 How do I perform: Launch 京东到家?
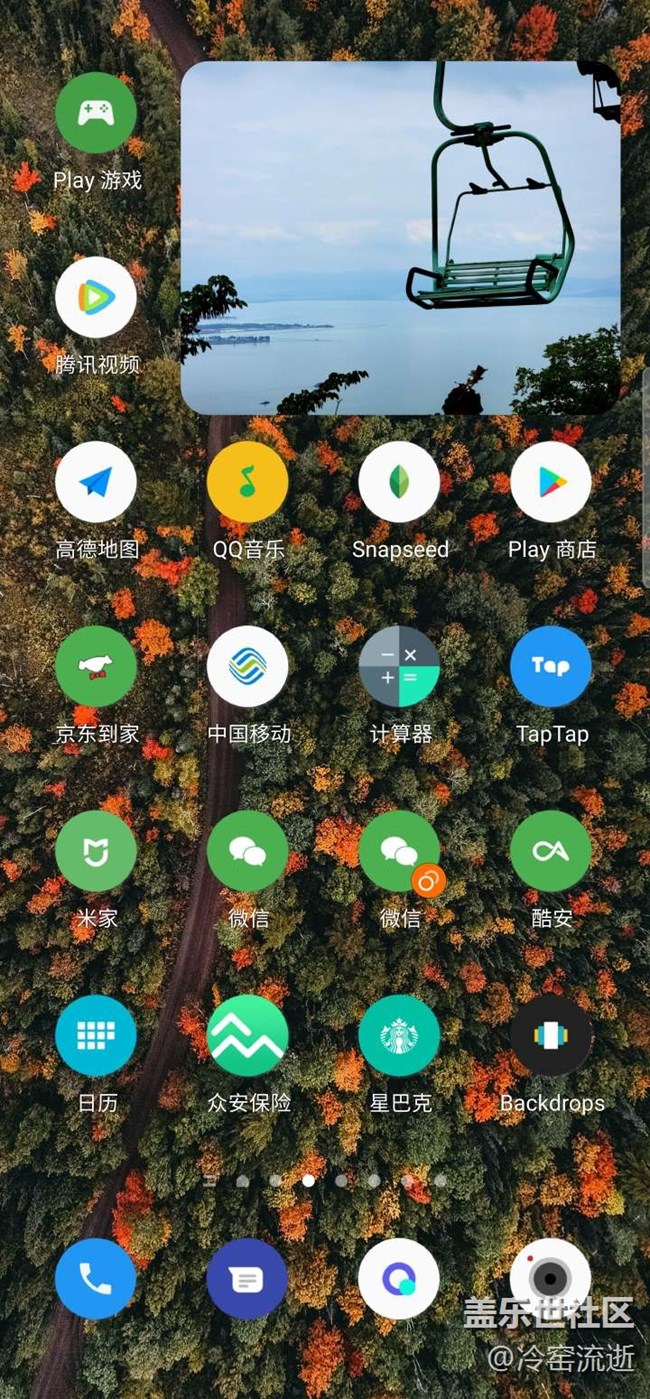click(96, 666)
